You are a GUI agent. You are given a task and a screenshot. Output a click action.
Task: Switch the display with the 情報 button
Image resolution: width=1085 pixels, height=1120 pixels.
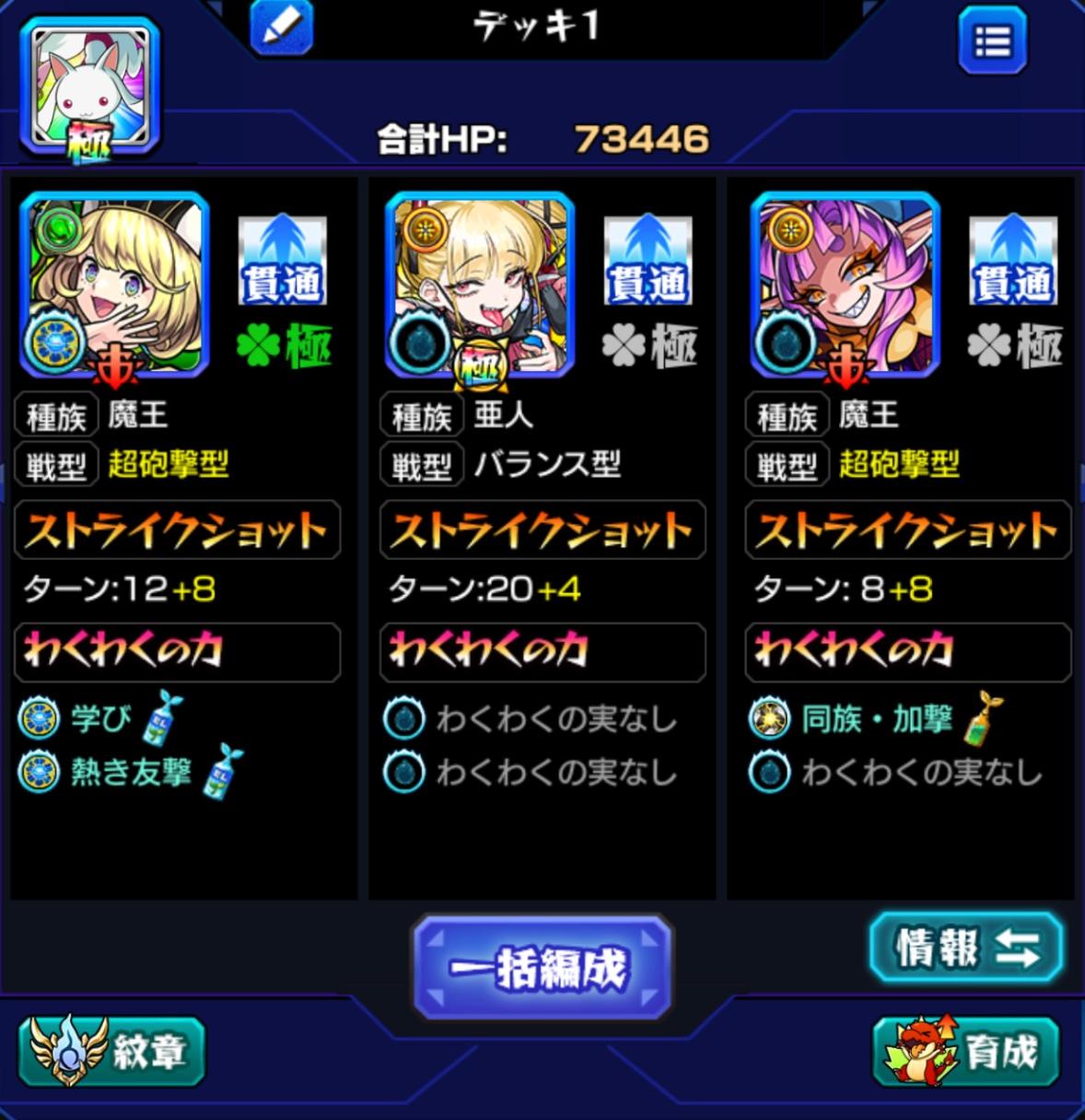point(966,948)
